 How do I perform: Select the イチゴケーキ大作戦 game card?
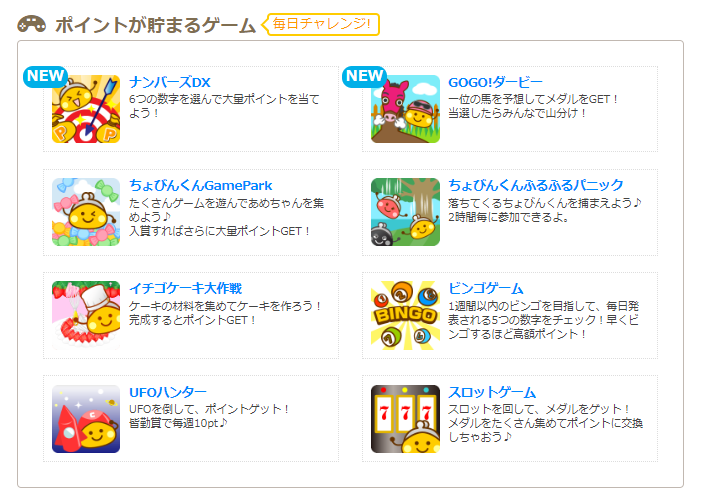[186, 289]
